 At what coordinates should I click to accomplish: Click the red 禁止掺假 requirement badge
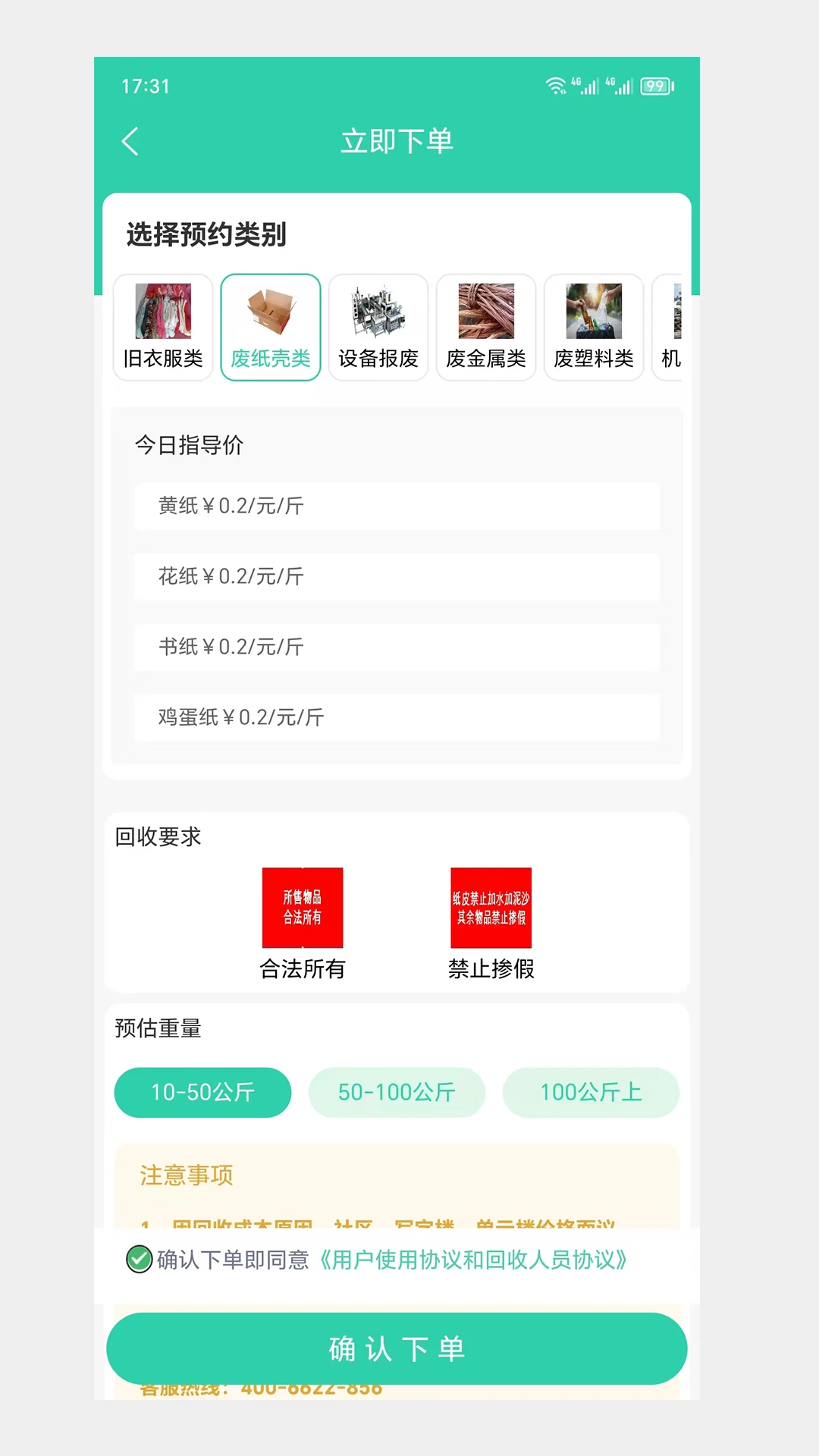point(491,908)
